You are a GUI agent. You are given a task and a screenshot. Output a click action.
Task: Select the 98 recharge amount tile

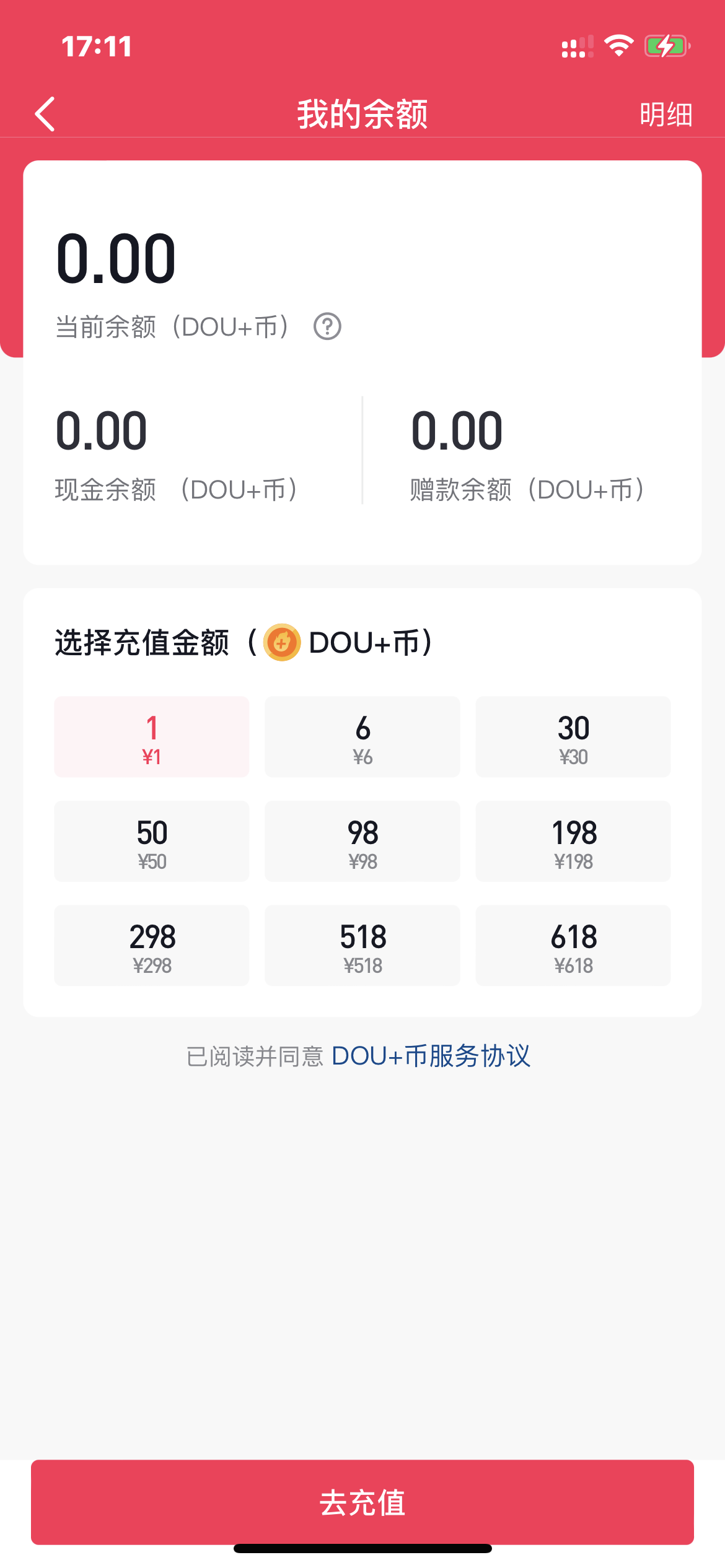point(362,841)
